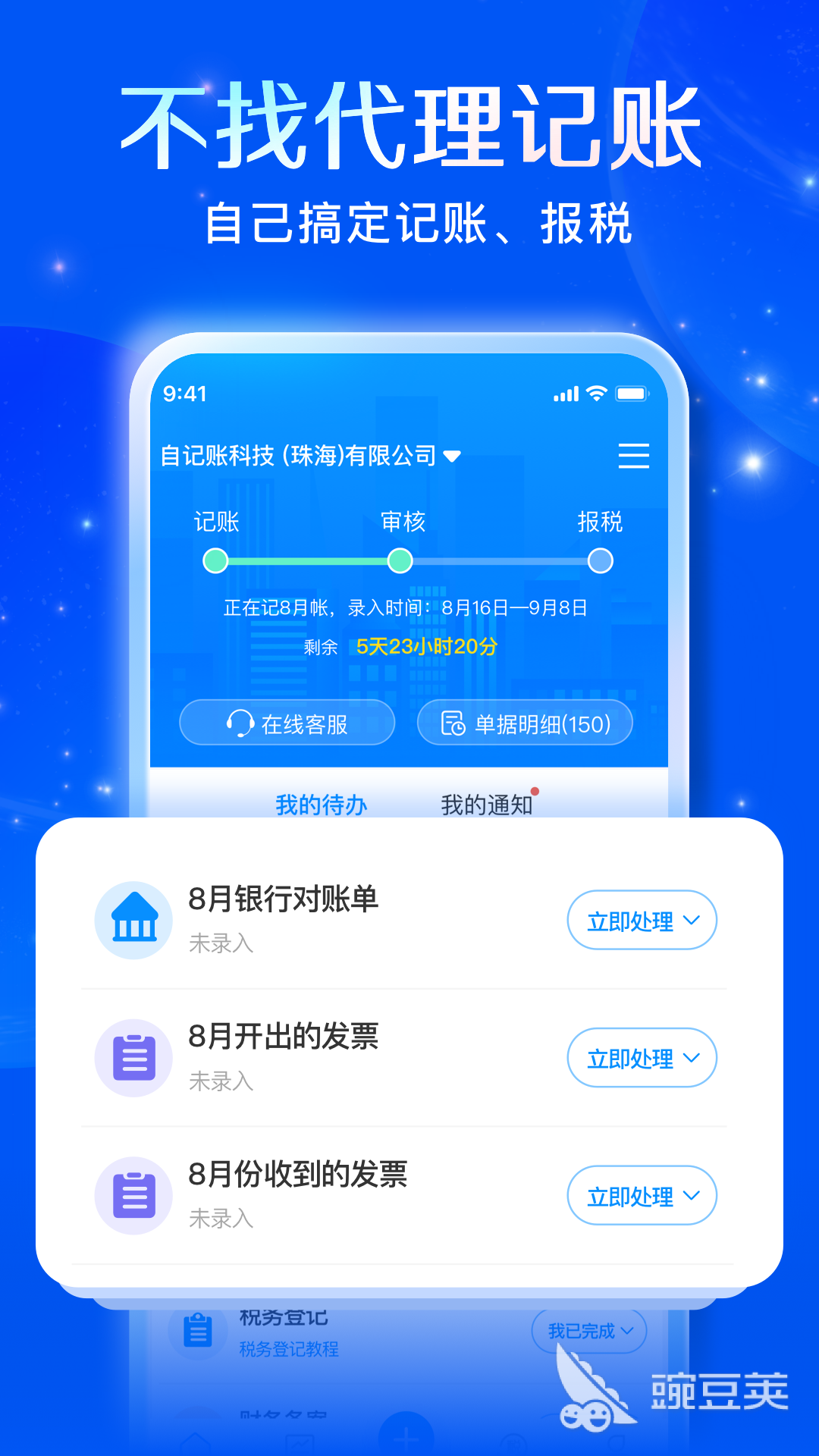Viewport: 819px width, 1456px height.
Task: Select the bank icon next to 8月银行对账单
Action: (133, 920)
